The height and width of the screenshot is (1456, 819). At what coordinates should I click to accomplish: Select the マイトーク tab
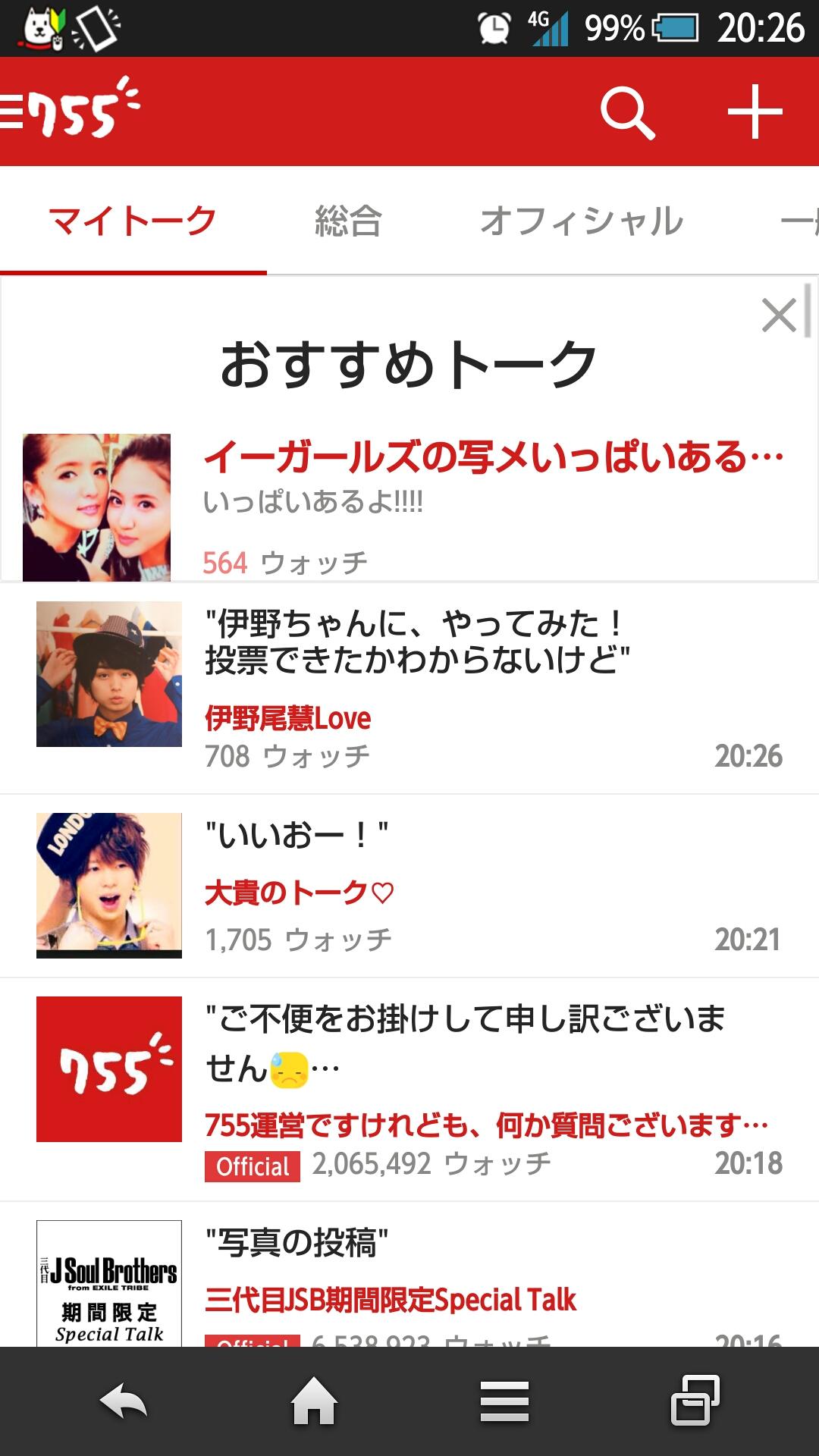[133, 221]
